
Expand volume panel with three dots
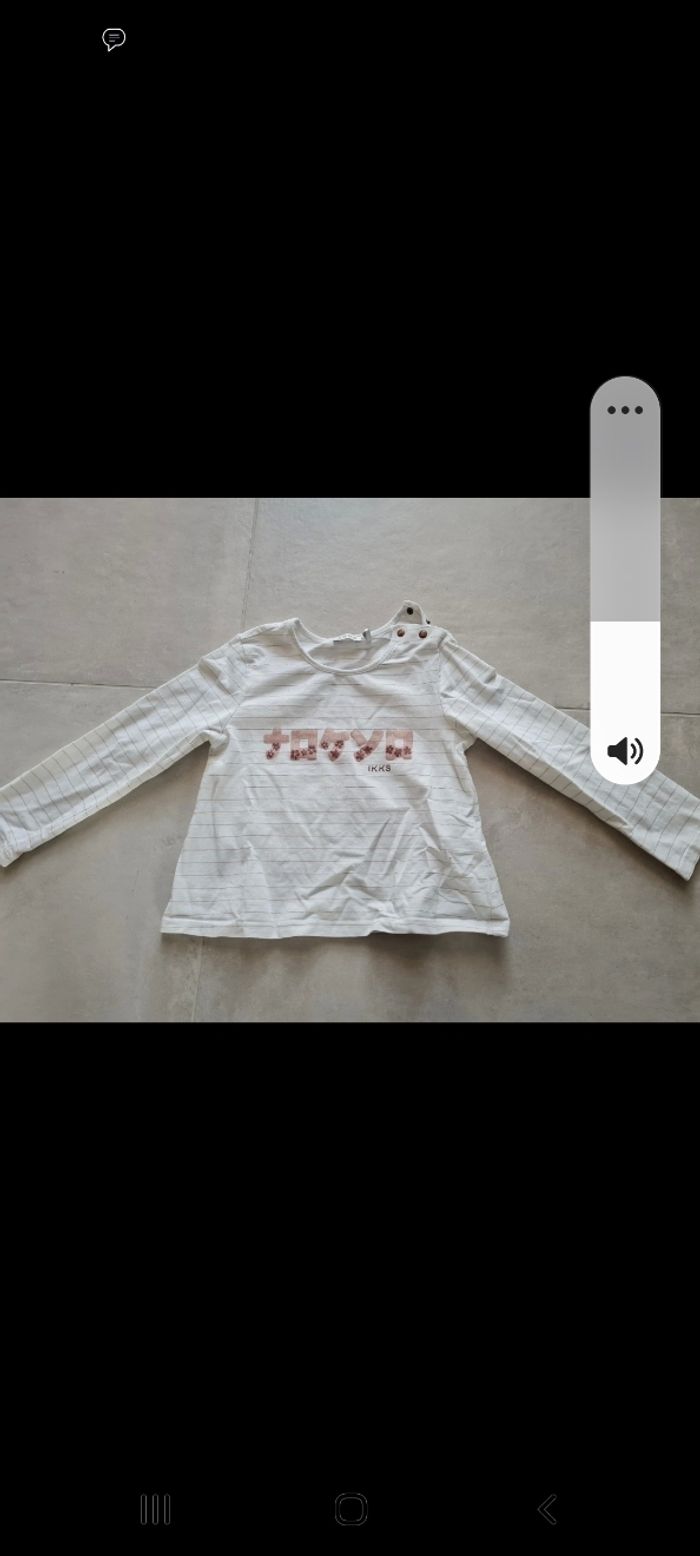(x=625, y=410)
